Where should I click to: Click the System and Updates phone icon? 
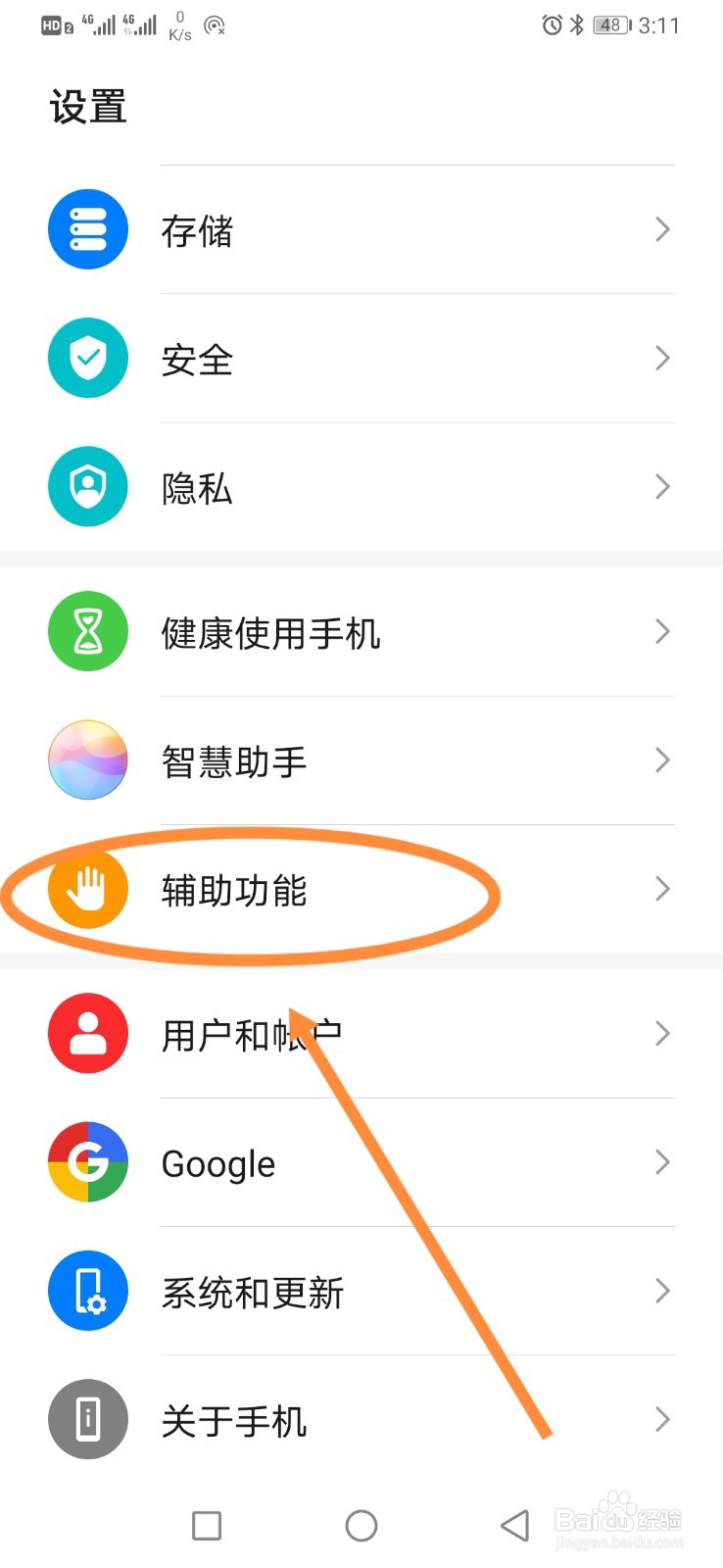87,1291
